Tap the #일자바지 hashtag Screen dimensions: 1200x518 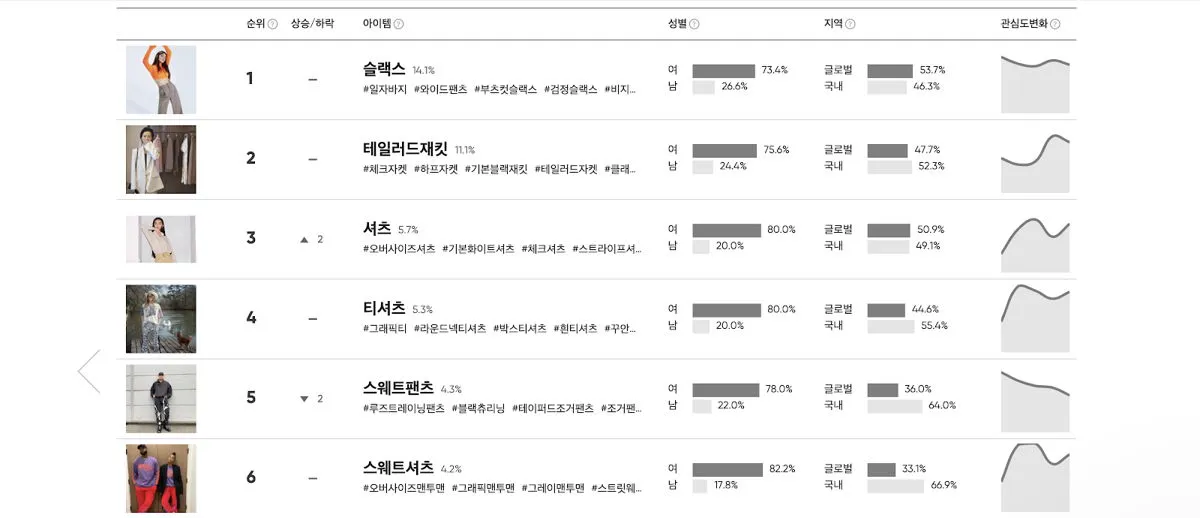(x=385, y=89)
